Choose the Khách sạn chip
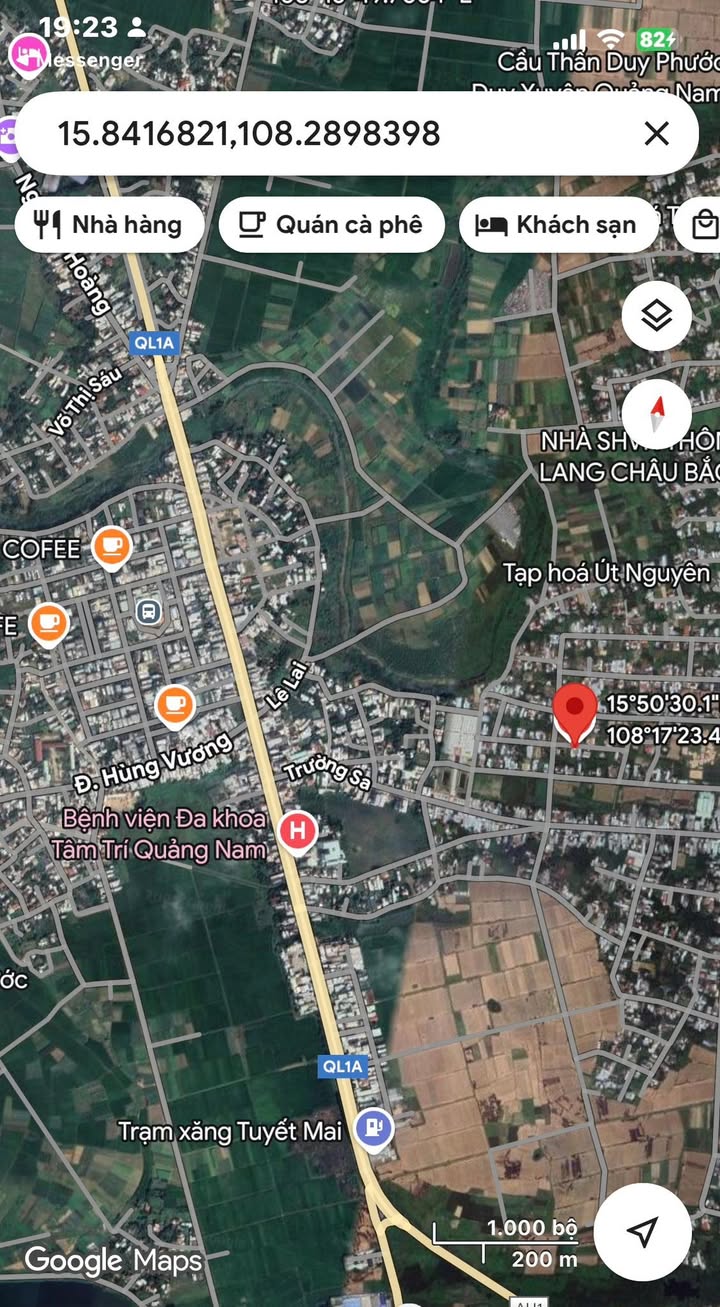 pos(557,225)
